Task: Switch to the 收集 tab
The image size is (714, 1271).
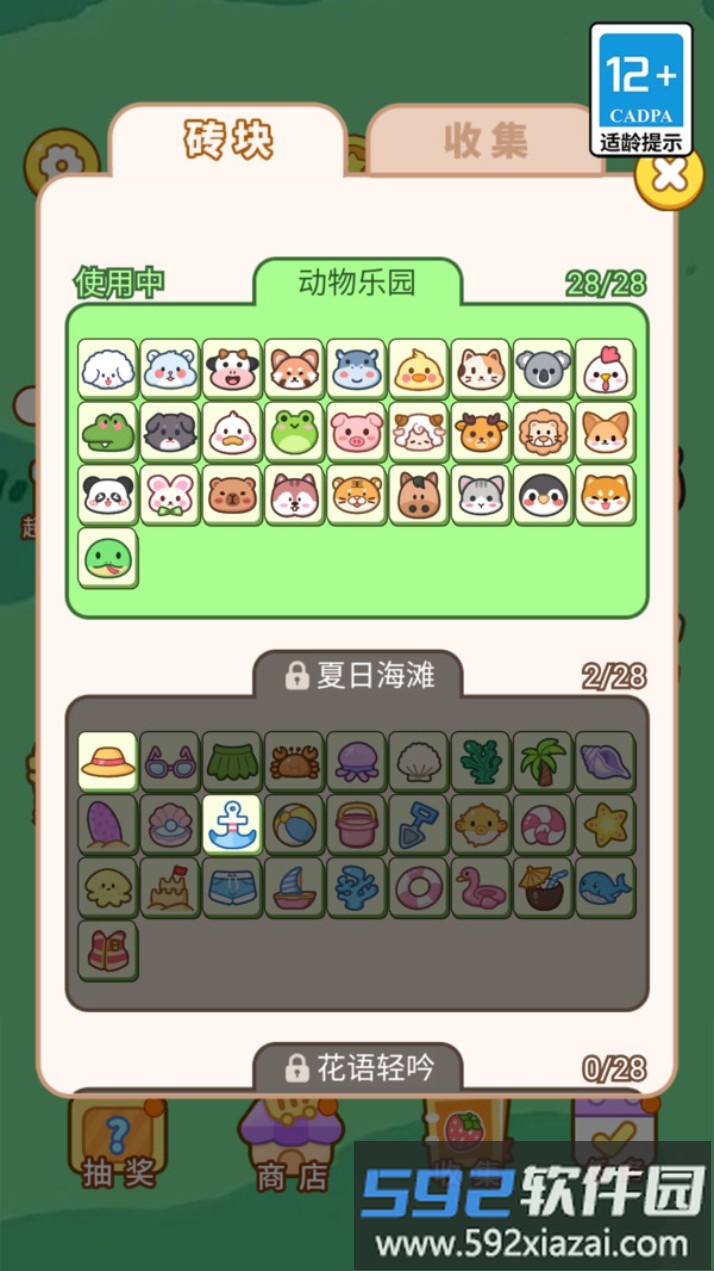Action: (x=485, y=140)
